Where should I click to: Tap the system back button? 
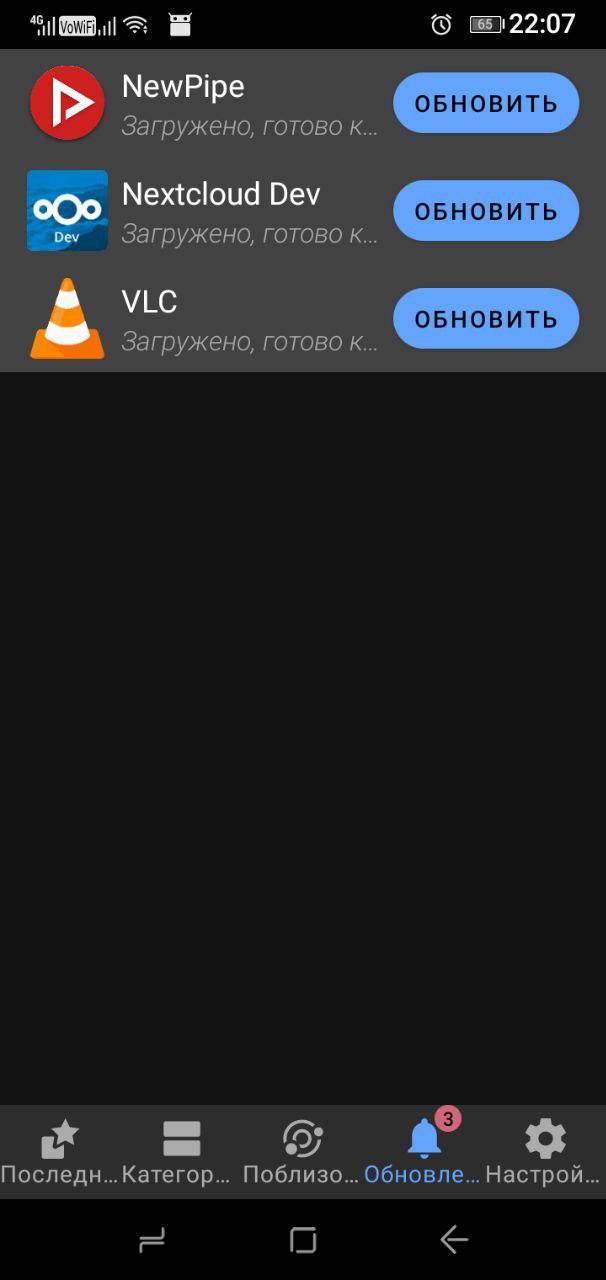click(x=454, y=1241)
